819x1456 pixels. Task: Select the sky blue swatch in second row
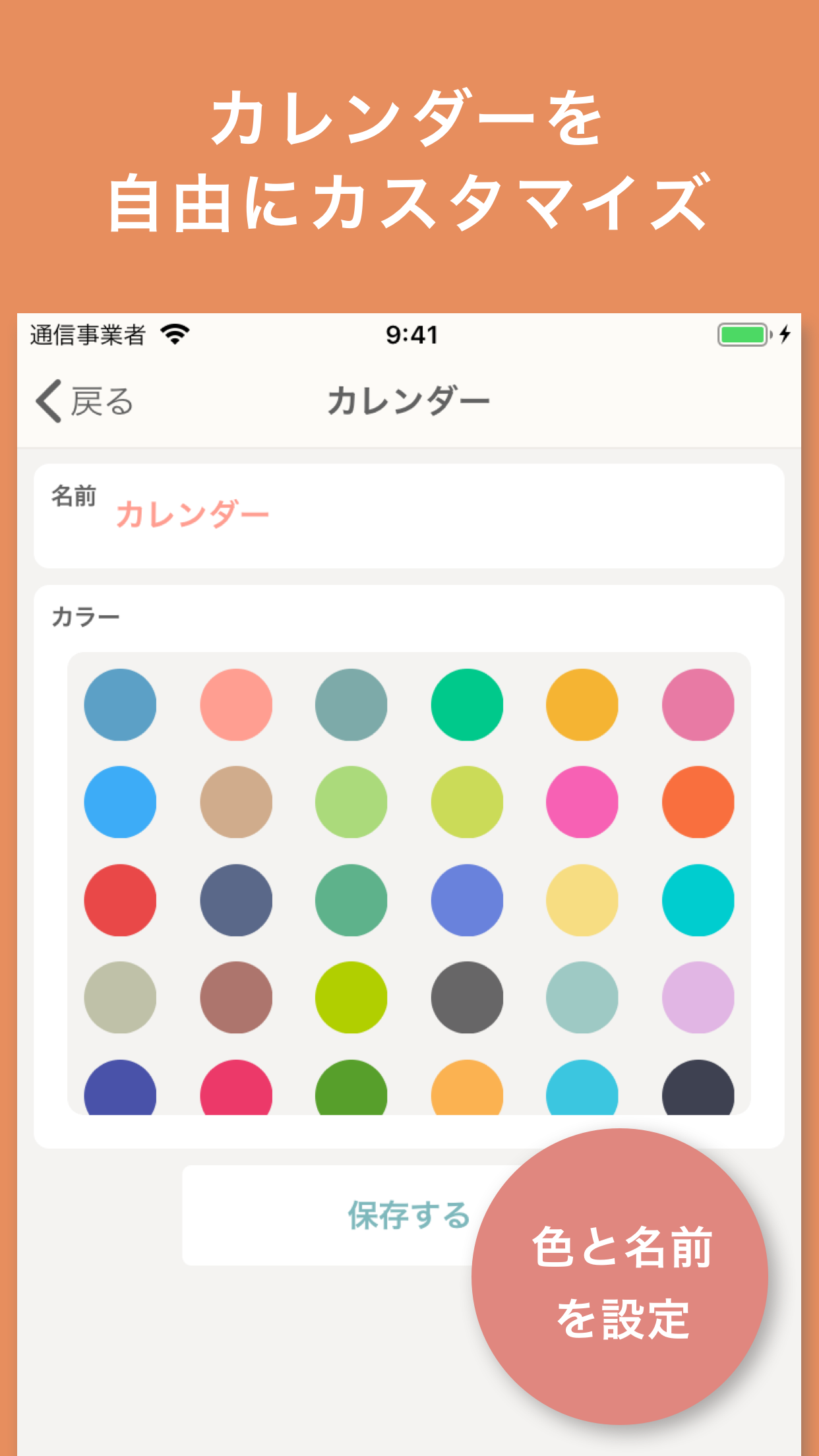[x=120, y=802]
